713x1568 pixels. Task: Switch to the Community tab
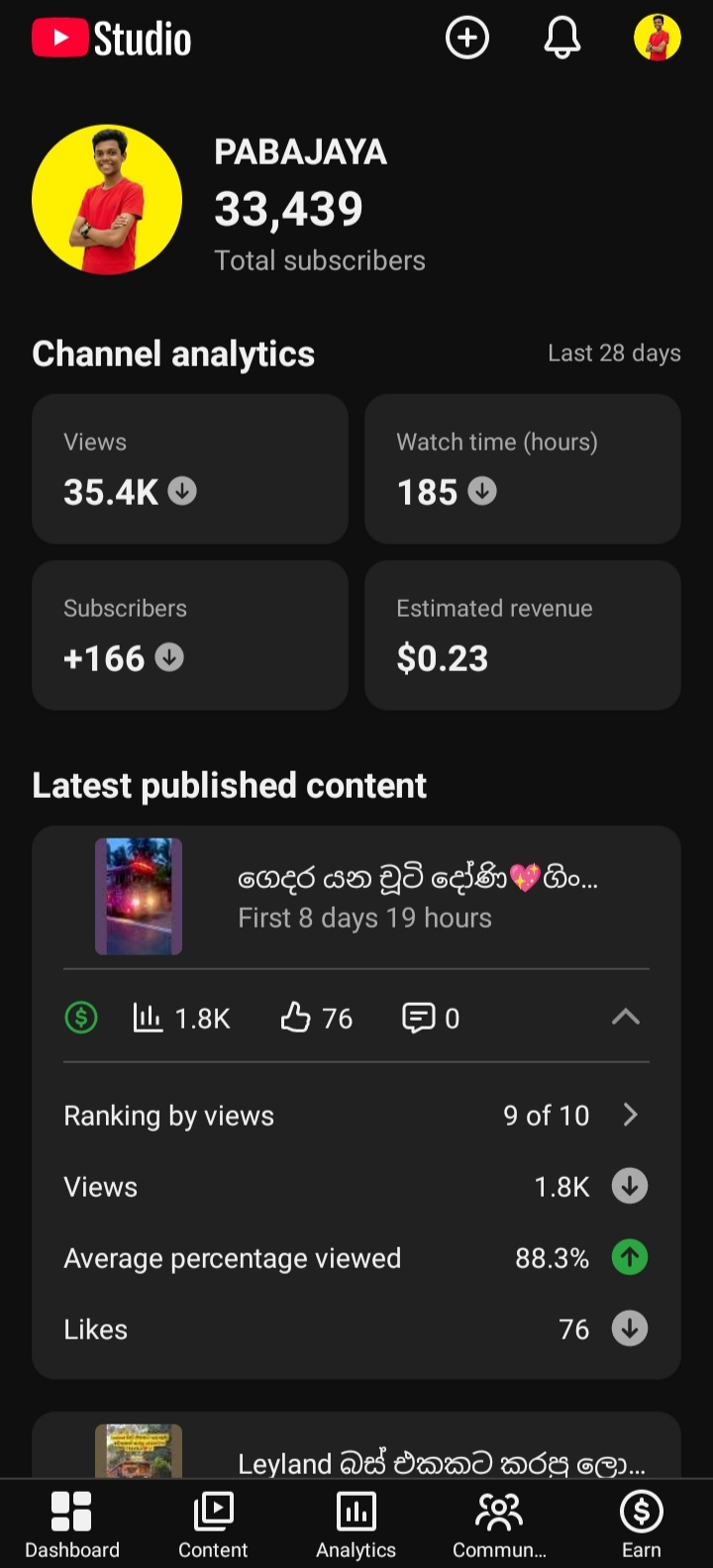pos(499,1524)
